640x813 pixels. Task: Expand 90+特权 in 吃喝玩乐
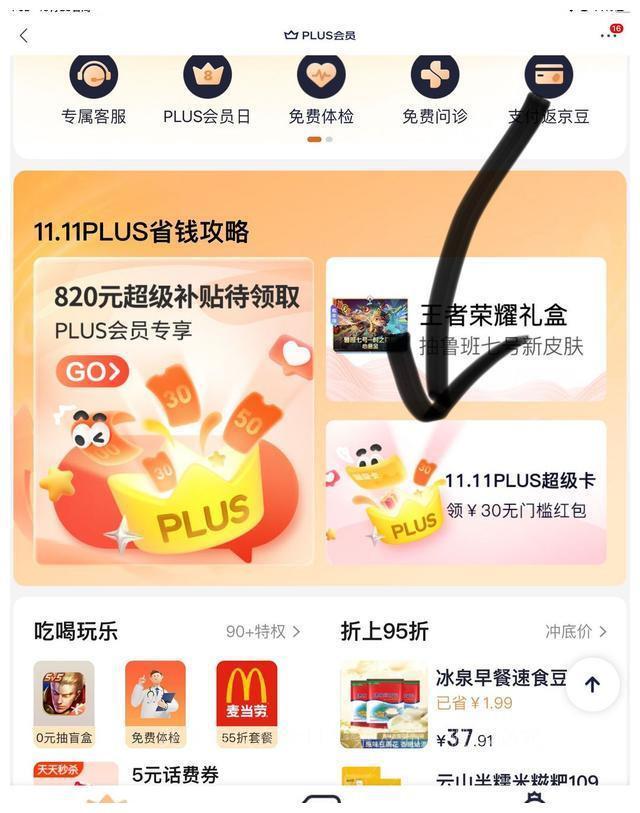coord(263,632)
